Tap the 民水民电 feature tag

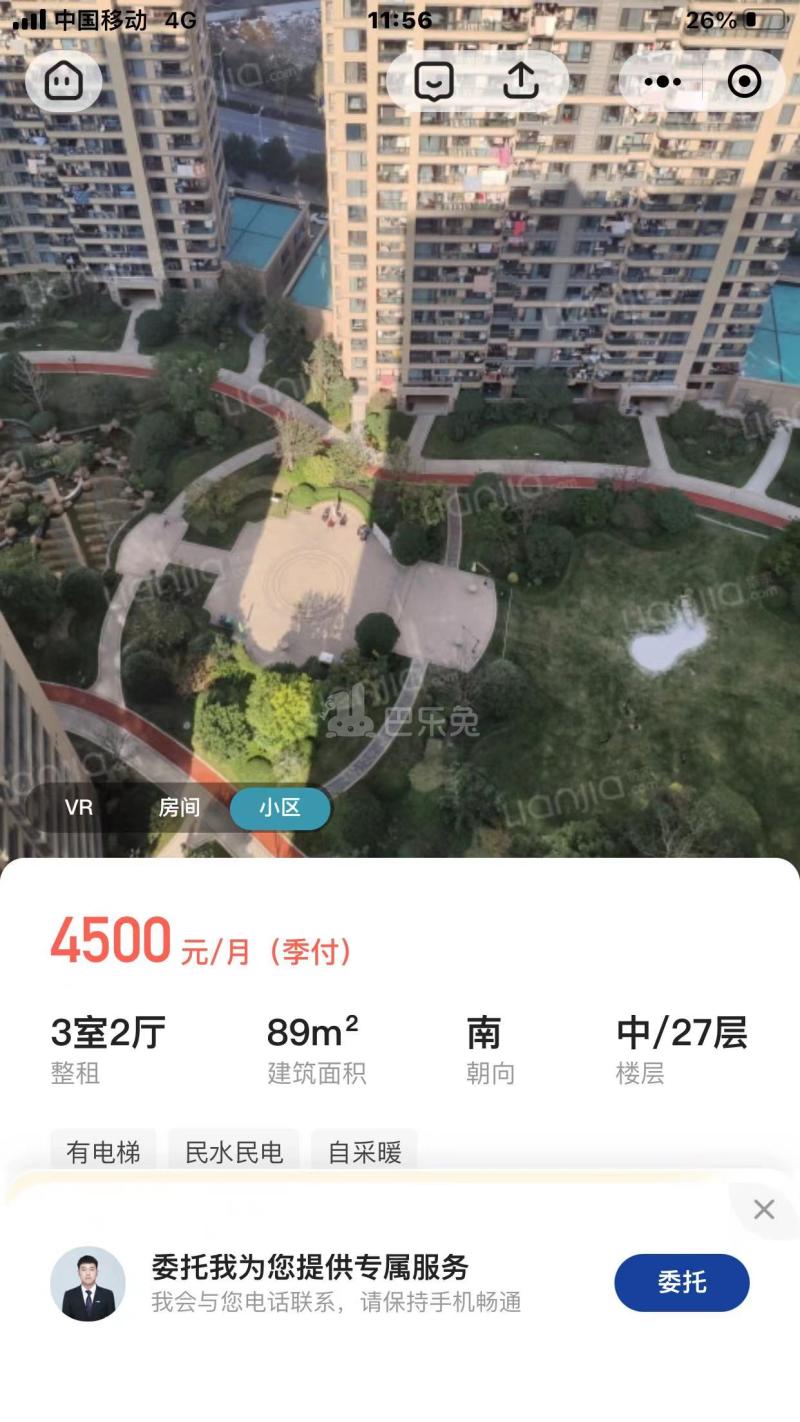(x=235, y=1153)
